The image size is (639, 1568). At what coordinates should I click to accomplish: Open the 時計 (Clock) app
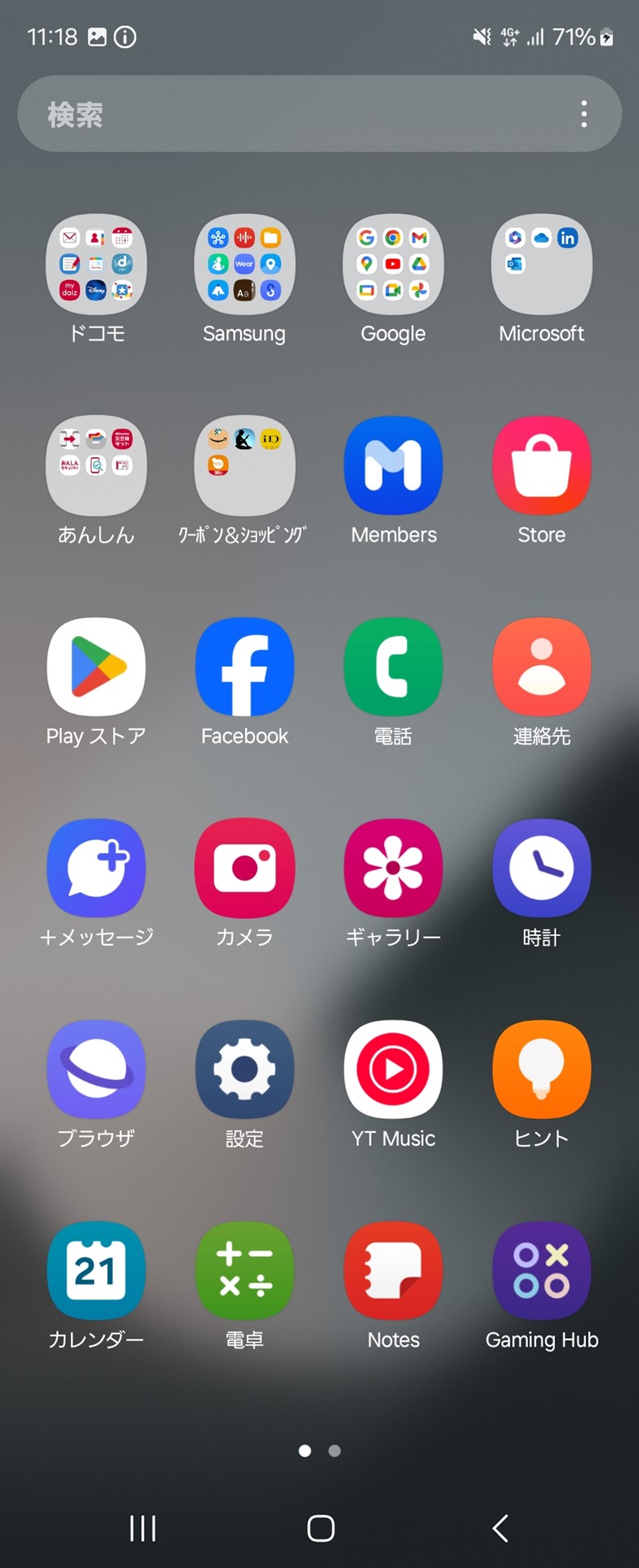[542, 867]
